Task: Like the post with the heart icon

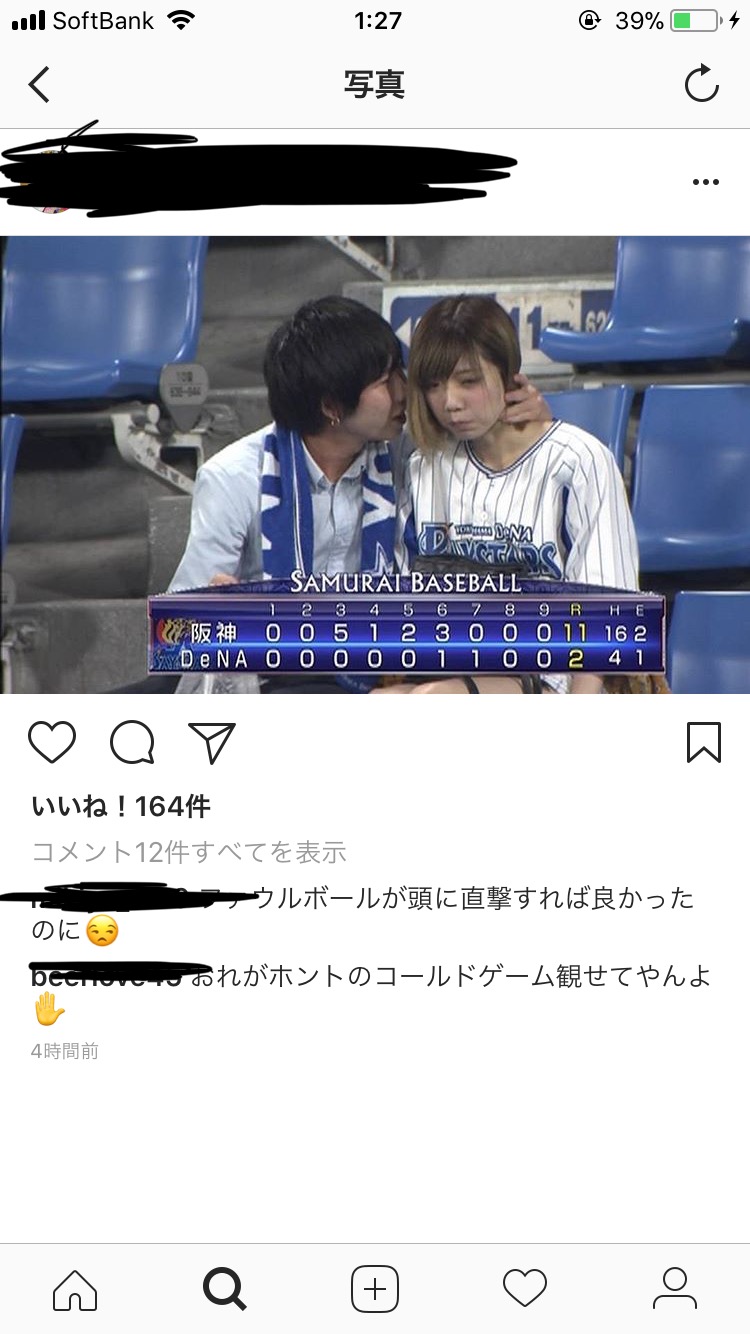Action: pyautogui.click(x=52, y=742)
